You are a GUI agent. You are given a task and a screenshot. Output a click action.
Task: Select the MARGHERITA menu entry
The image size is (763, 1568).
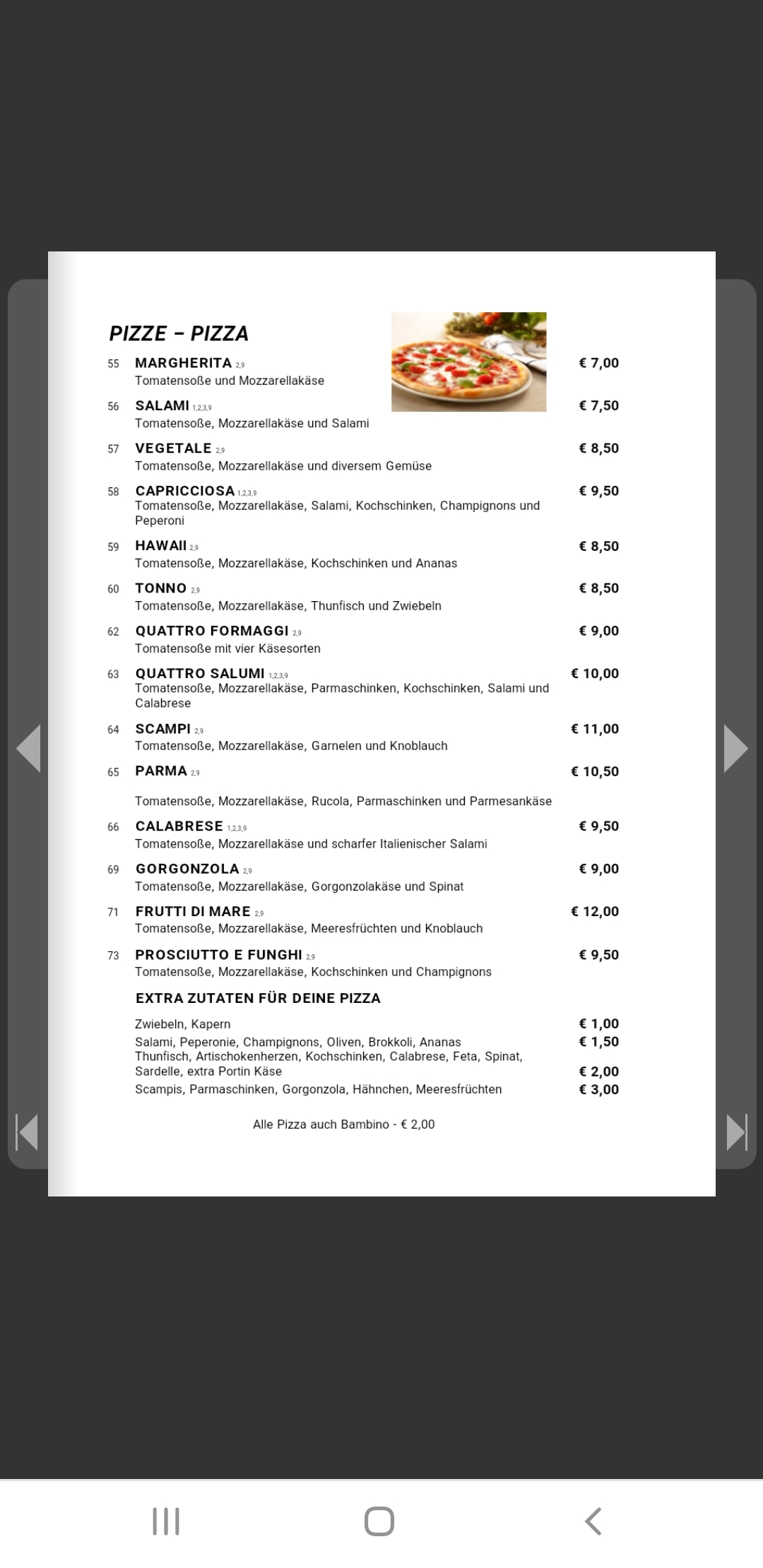tap(184, 364)
